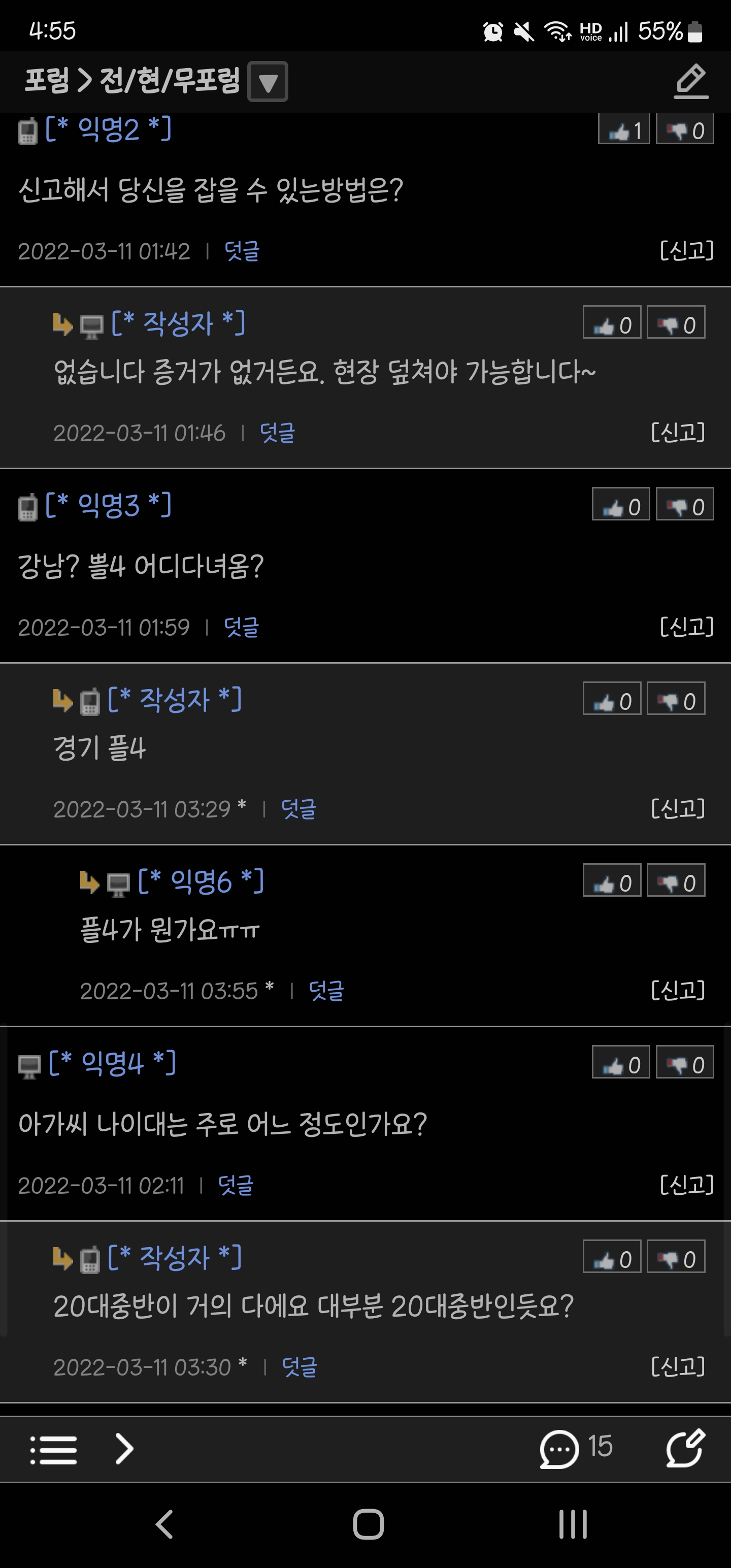
Task: Go to next post with arrow
Action: click(124, 1449)
